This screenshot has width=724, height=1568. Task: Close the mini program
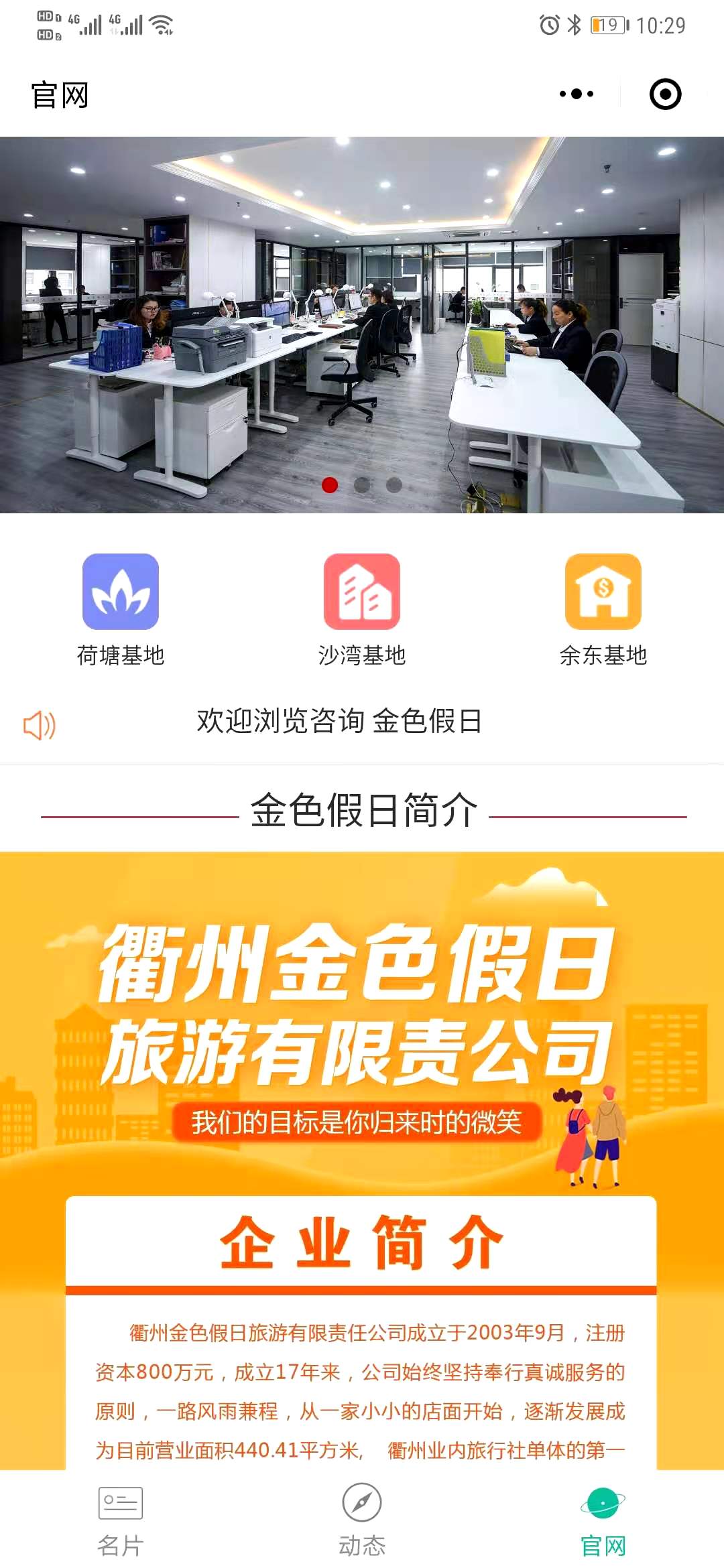(x=665, y=94)
